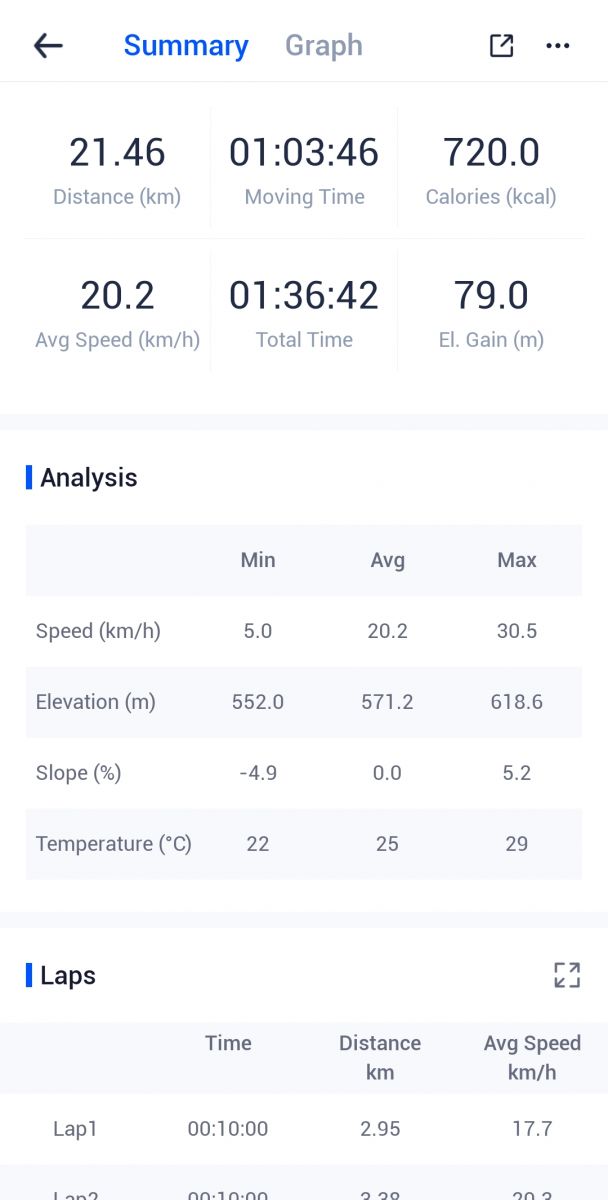Select the Summary tab

(x=186, y=46)
